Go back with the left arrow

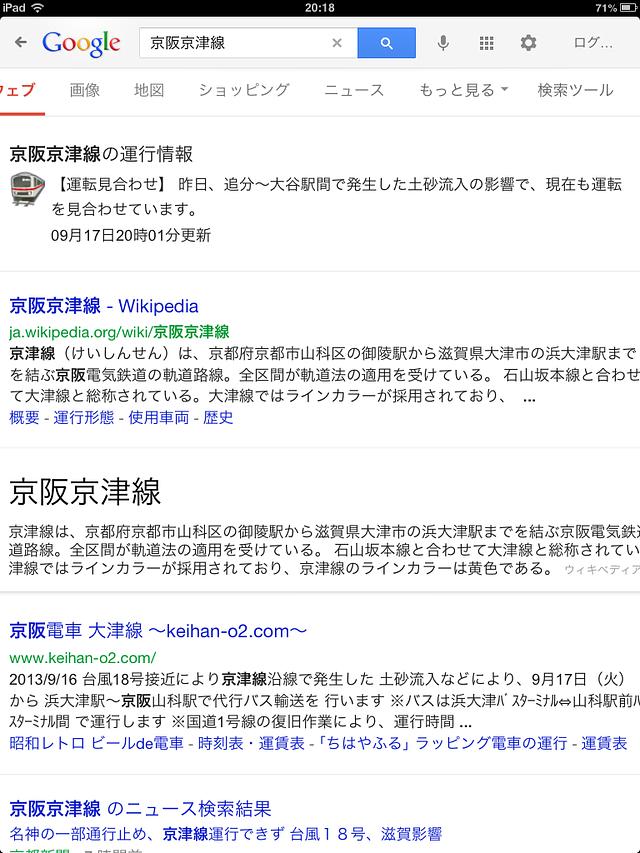[x=20, y=43]
